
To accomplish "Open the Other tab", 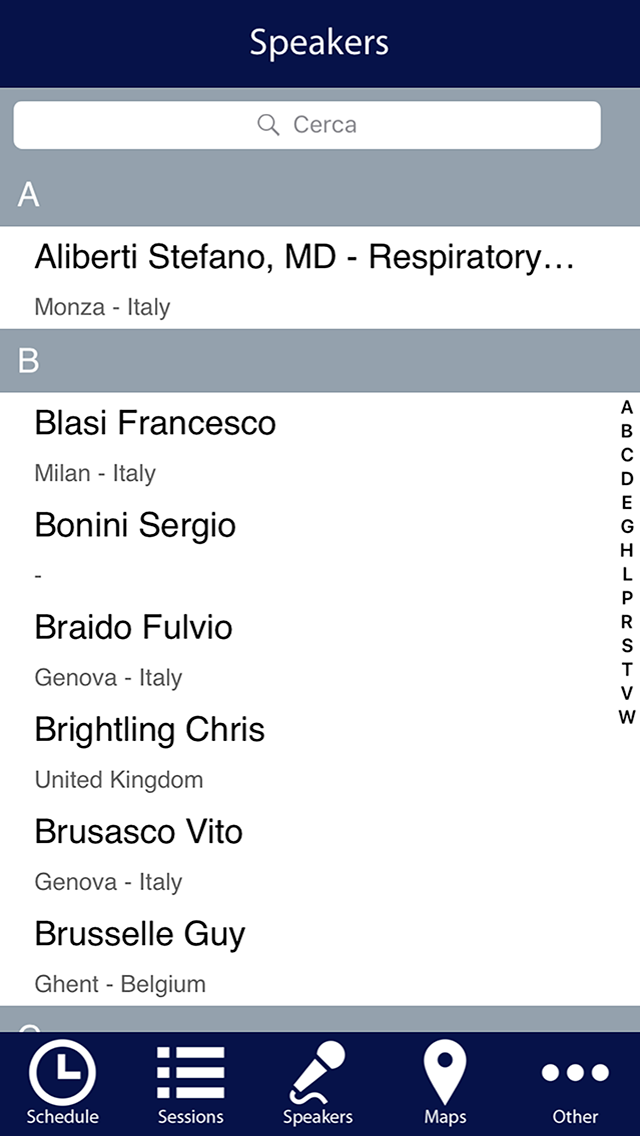I will pyautogui.click(x=575, y=1084).
